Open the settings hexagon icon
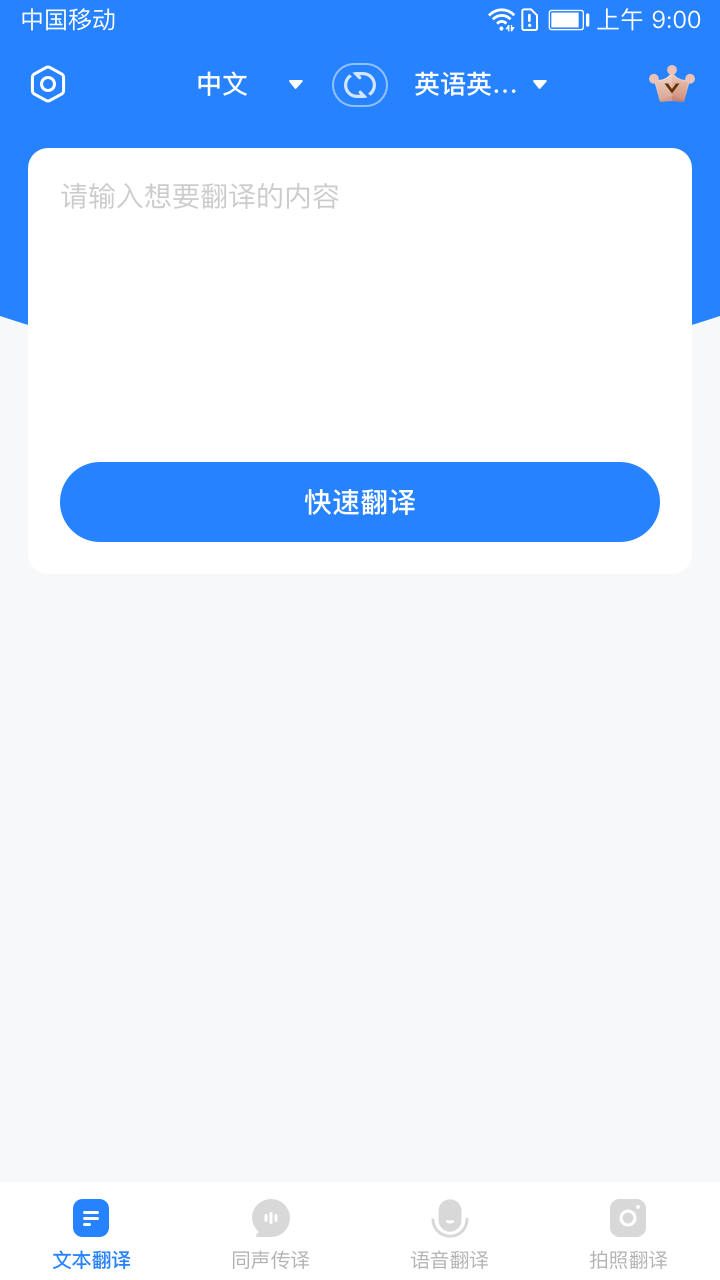This screenshot has width=720, height=1280. [48, 85]
